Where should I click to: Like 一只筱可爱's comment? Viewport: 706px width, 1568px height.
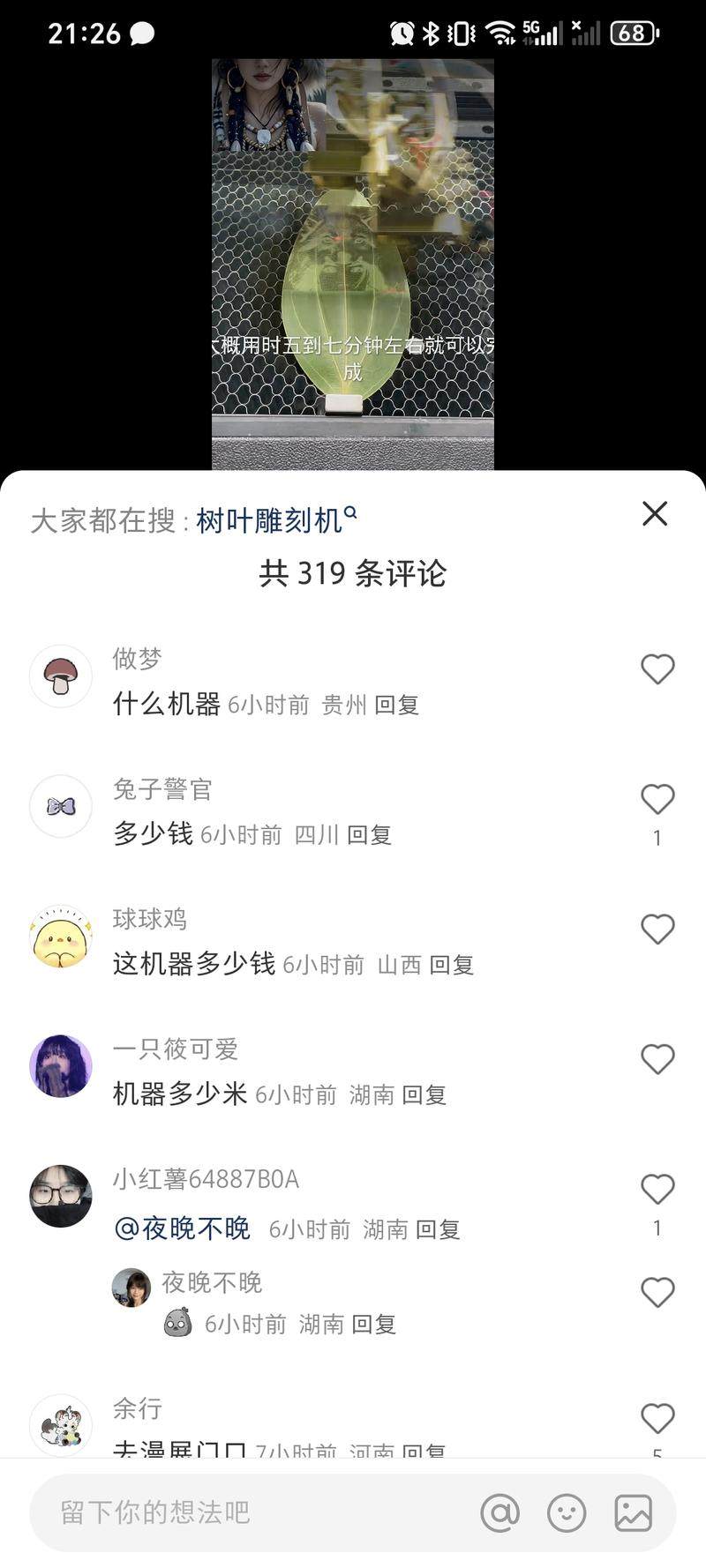click(657, 1058)
